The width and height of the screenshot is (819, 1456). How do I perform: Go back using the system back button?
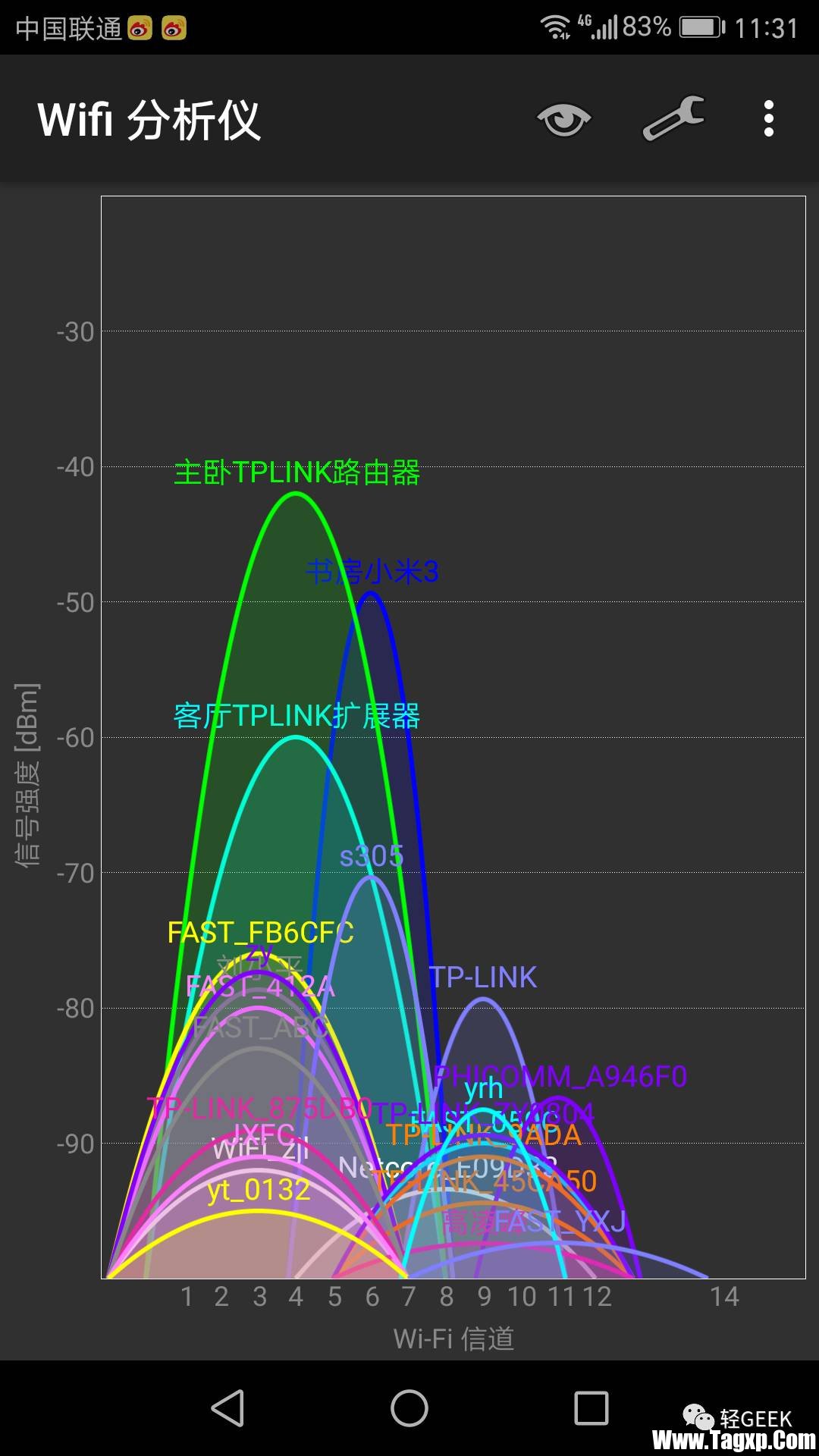[x=227, y=1408]
